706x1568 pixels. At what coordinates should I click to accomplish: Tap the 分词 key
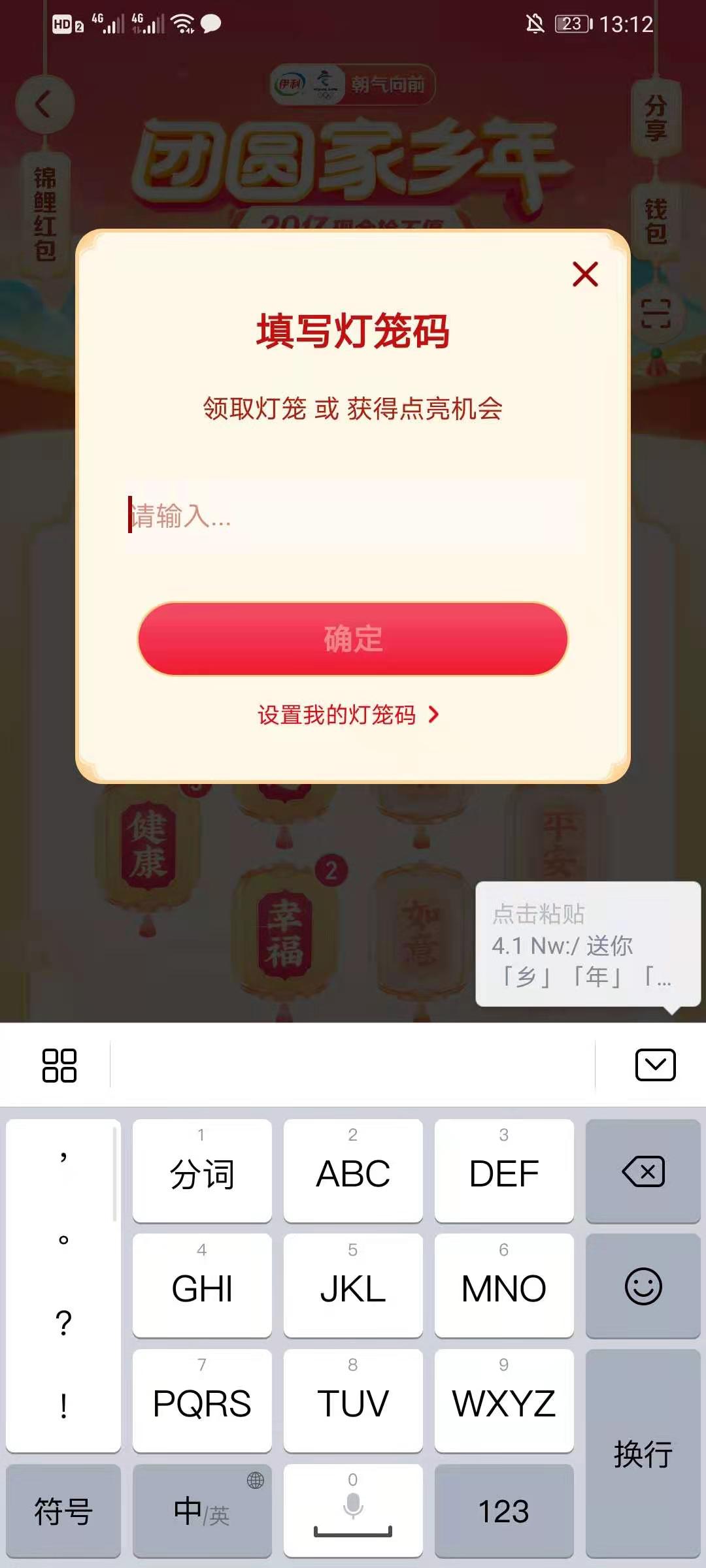click(201, 1171)
